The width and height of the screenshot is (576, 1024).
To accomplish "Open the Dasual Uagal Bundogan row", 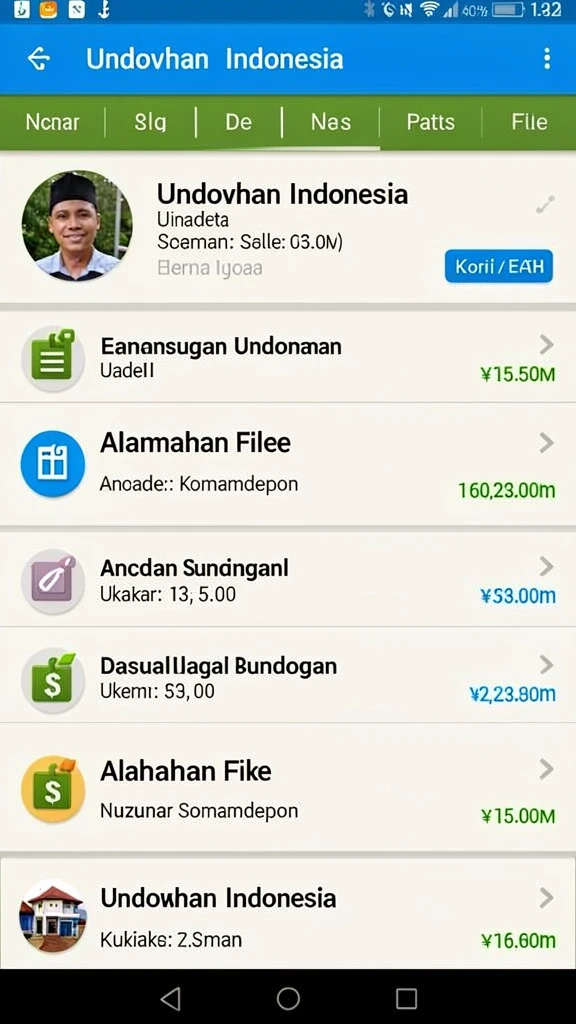I will [x=288, y=675].
